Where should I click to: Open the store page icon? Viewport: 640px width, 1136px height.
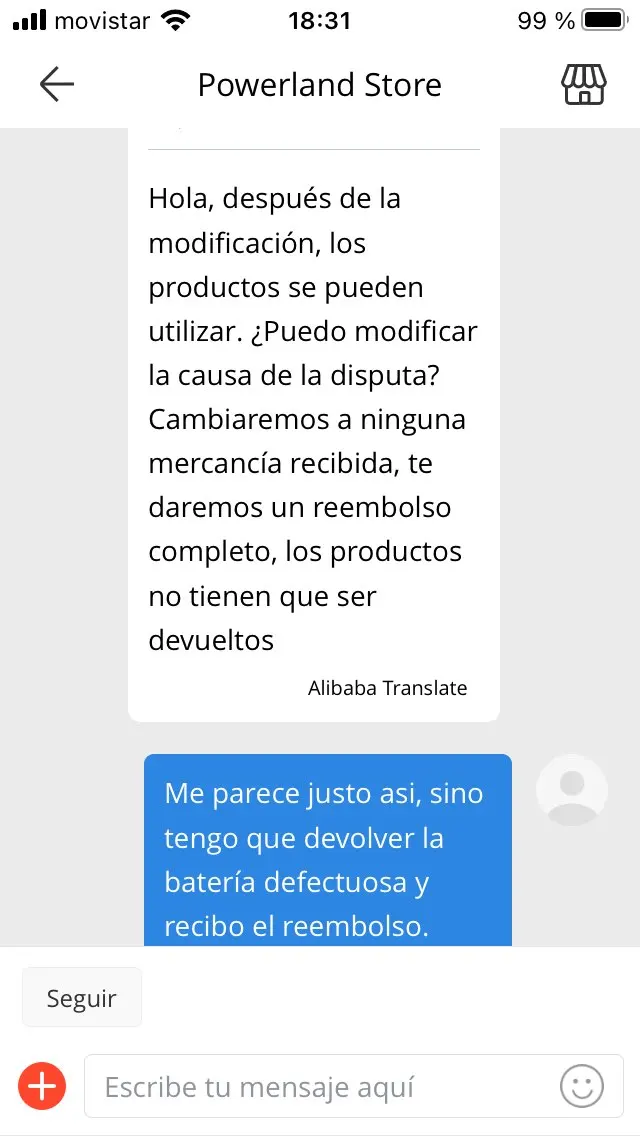click(x=584, y=85)
